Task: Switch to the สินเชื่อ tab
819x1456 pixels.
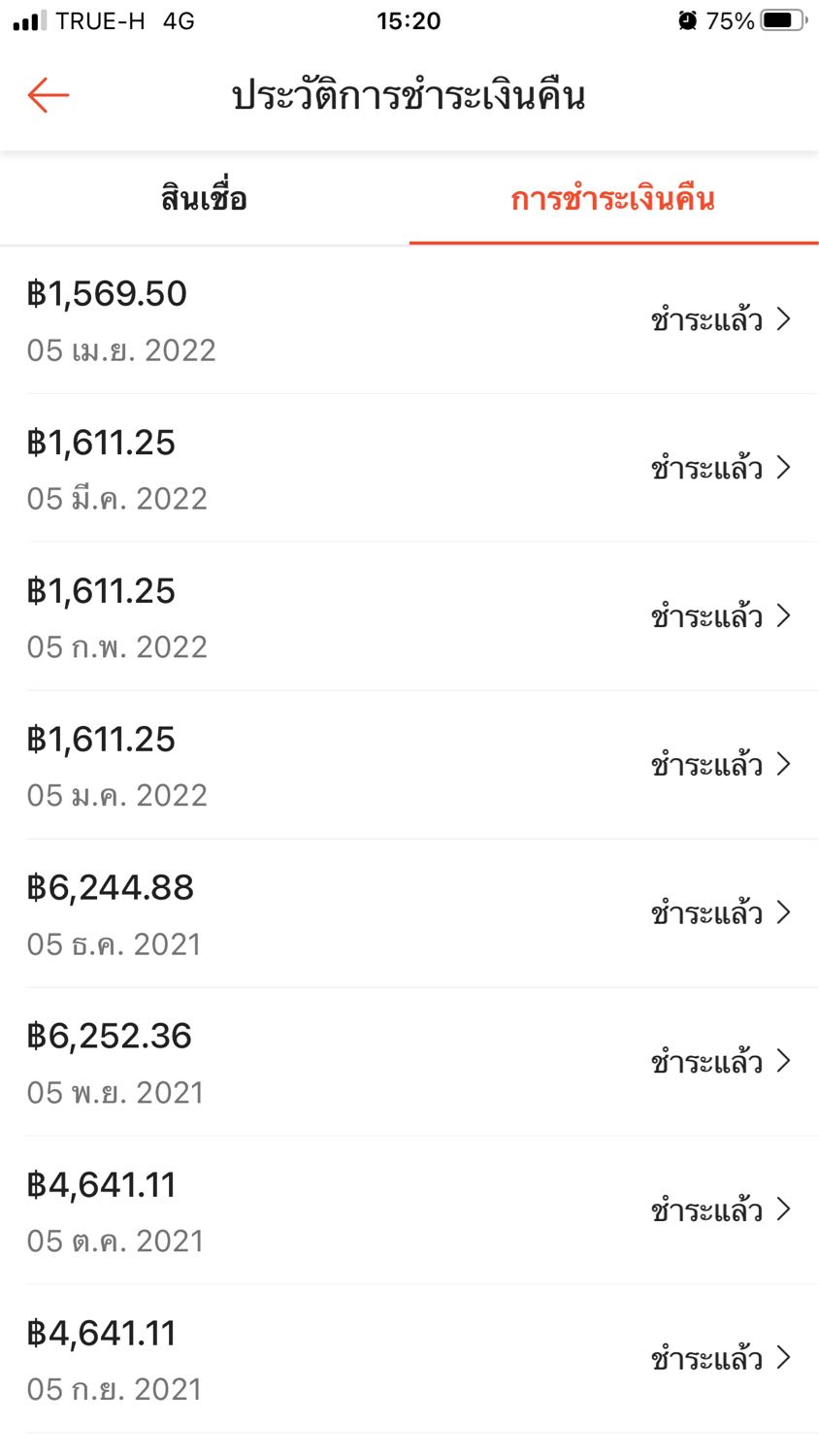Action: point(205,199)
